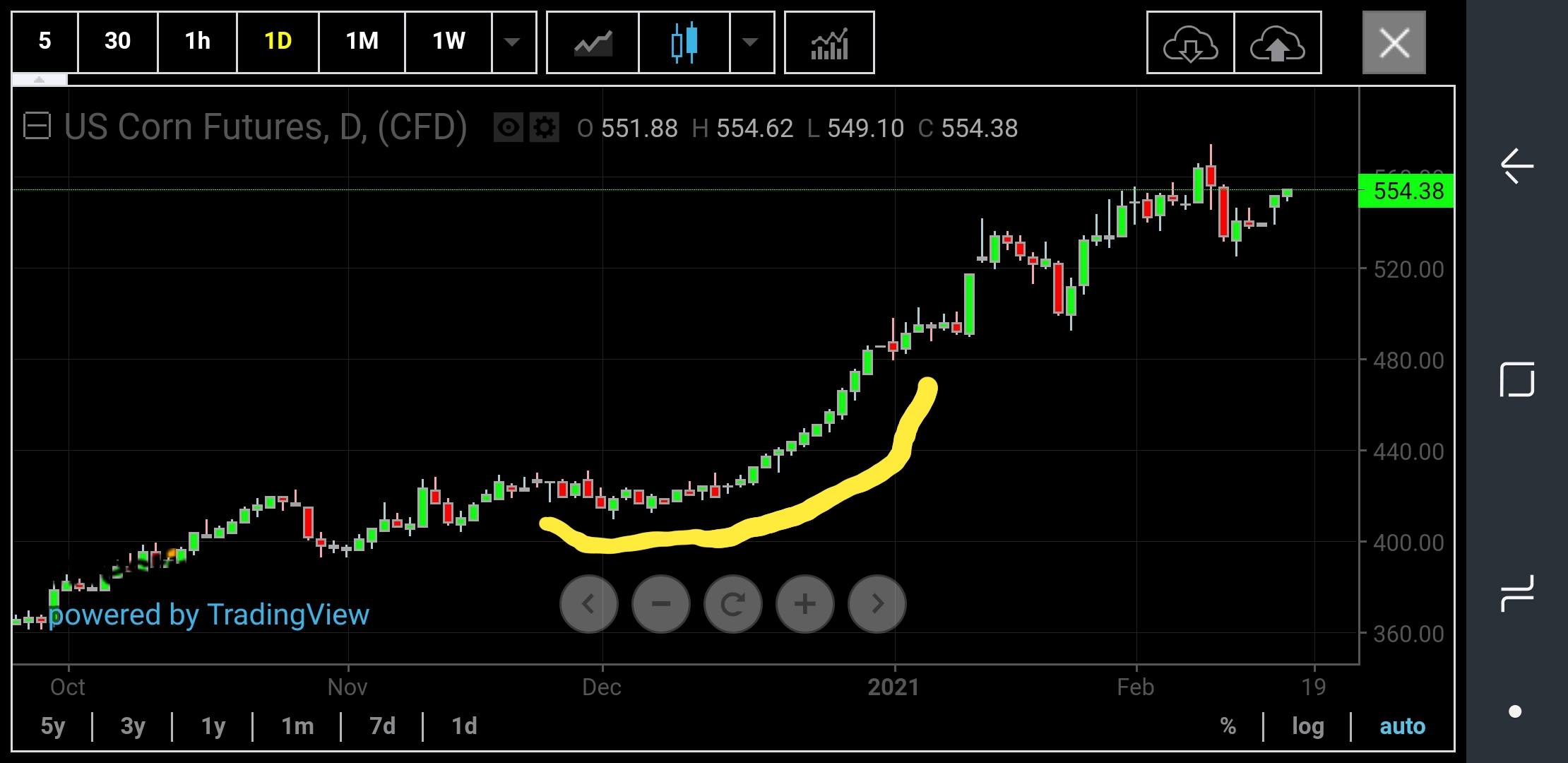Expand the interval dropdown arrow
Viewport: 1568px width, 763px height.
click(513, 42)
